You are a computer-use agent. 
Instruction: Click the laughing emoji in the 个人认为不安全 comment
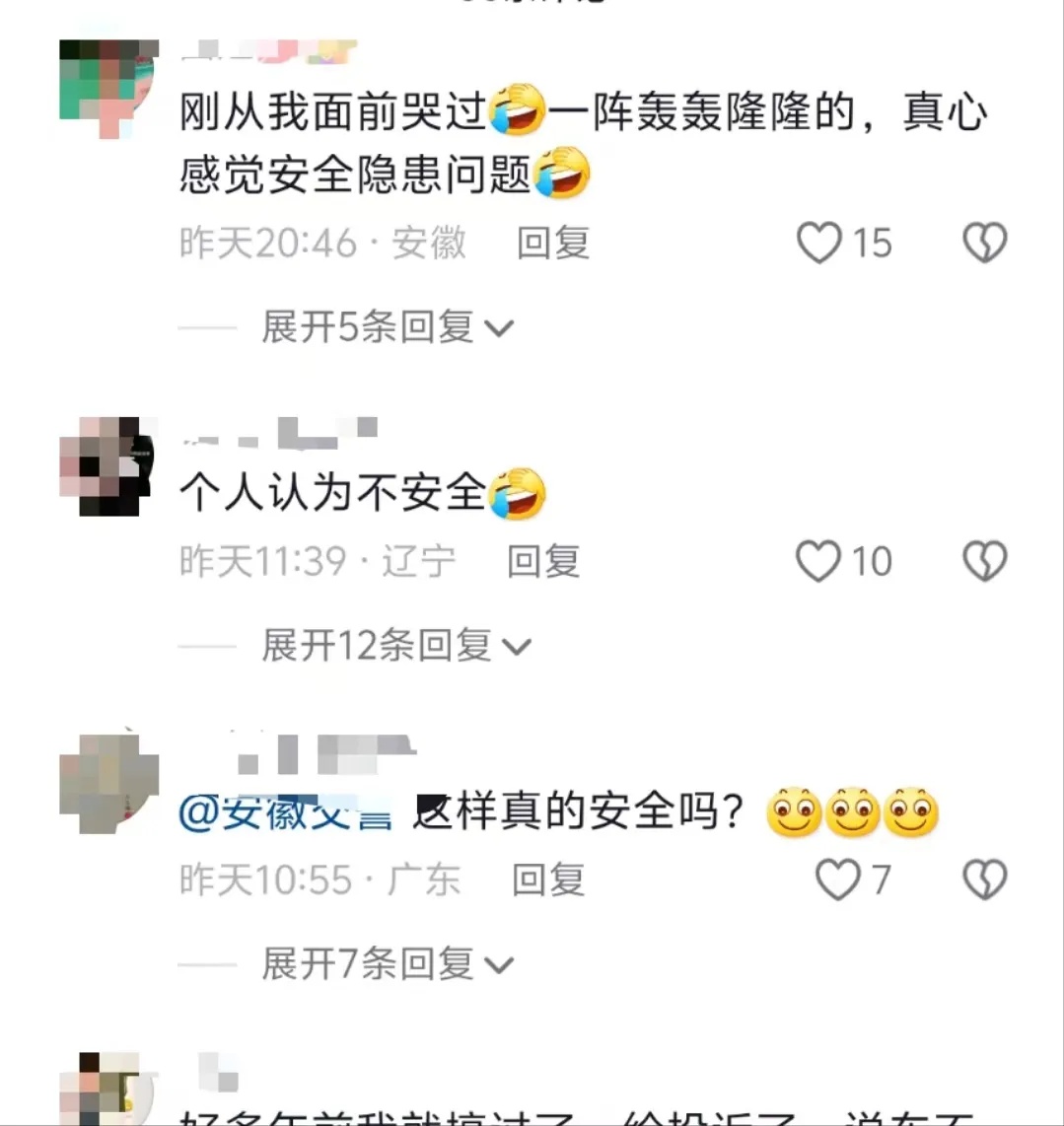[515, 493]
